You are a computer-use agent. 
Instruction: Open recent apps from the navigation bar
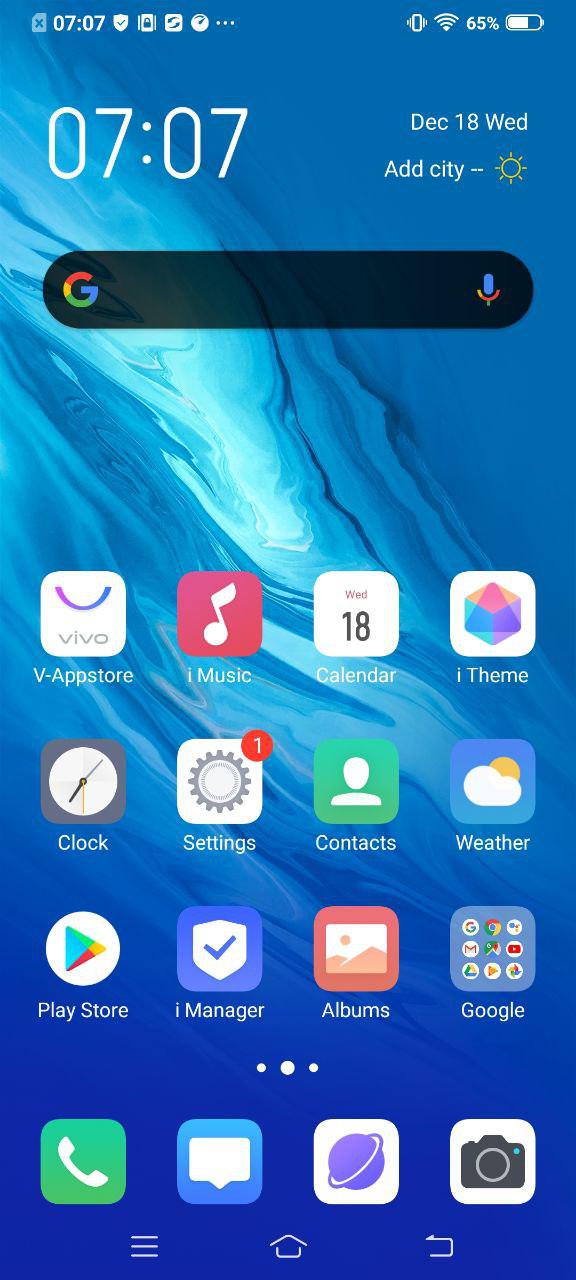point(145,1246)
